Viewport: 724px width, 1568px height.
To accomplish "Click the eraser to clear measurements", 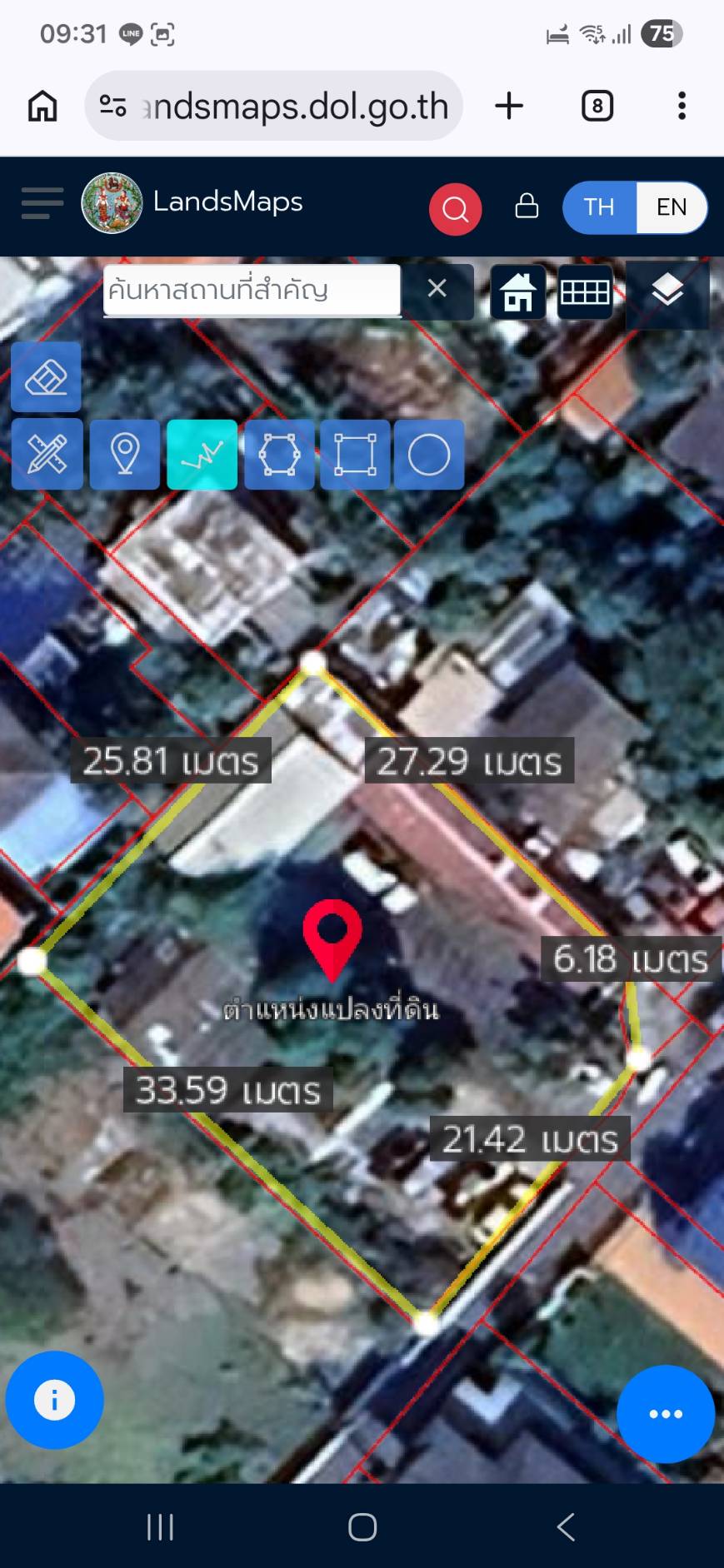I will (x=46, y=376).
